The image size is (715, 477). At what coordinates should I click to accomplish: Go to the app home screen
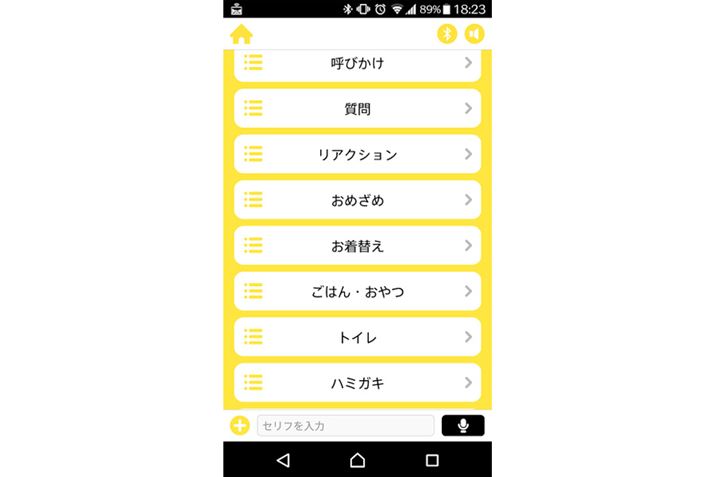[x=241, y=35]
